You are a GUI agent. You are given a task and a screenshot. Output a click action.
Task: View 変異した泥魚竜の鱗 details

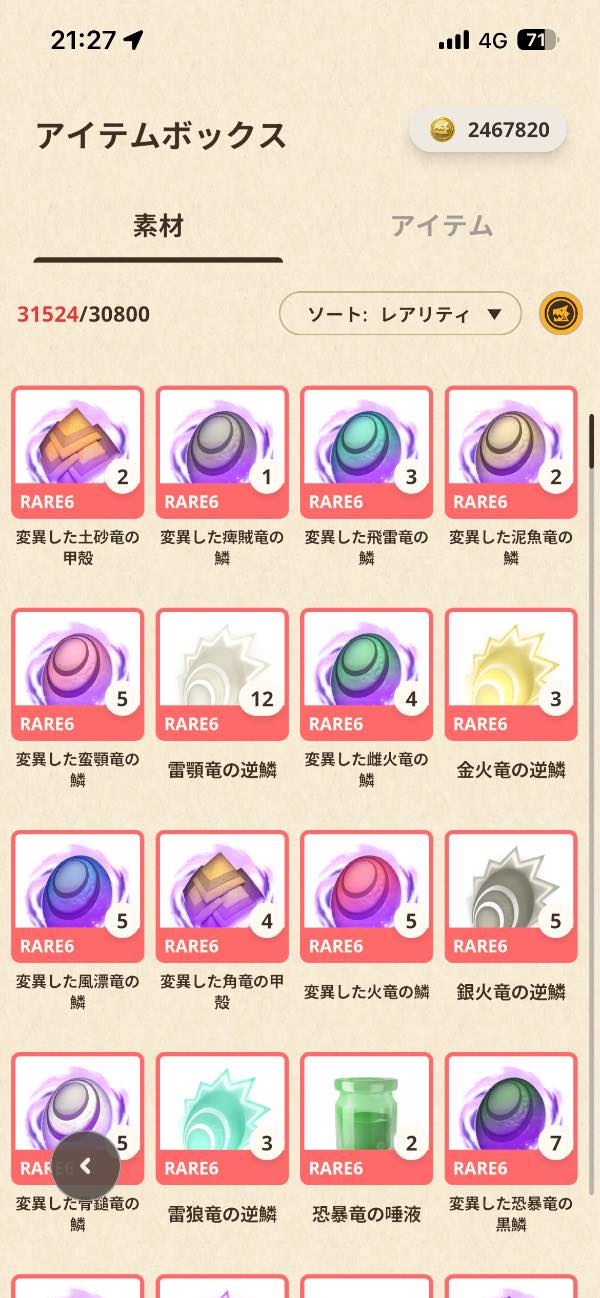coord(511,450)
